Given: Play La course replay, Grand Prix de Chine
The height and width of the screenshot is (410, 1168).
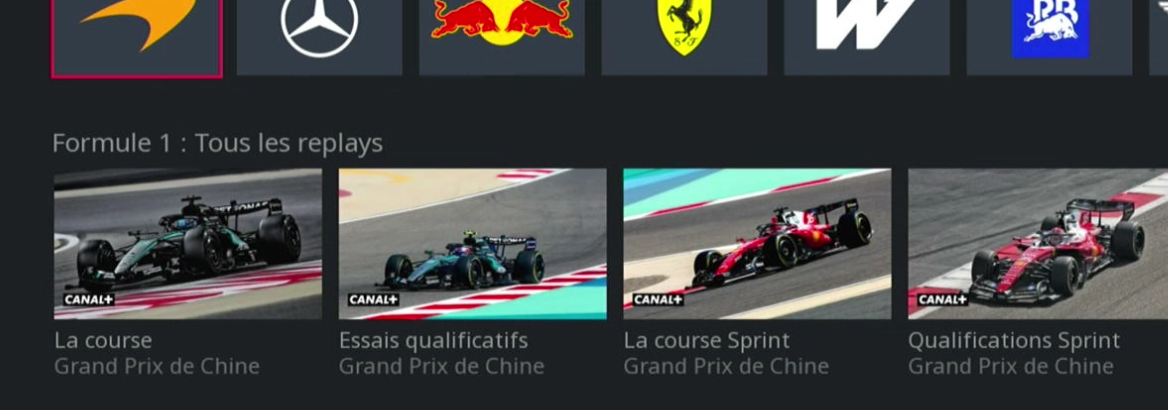Looking at the screenshot, I should pos(188,244).
